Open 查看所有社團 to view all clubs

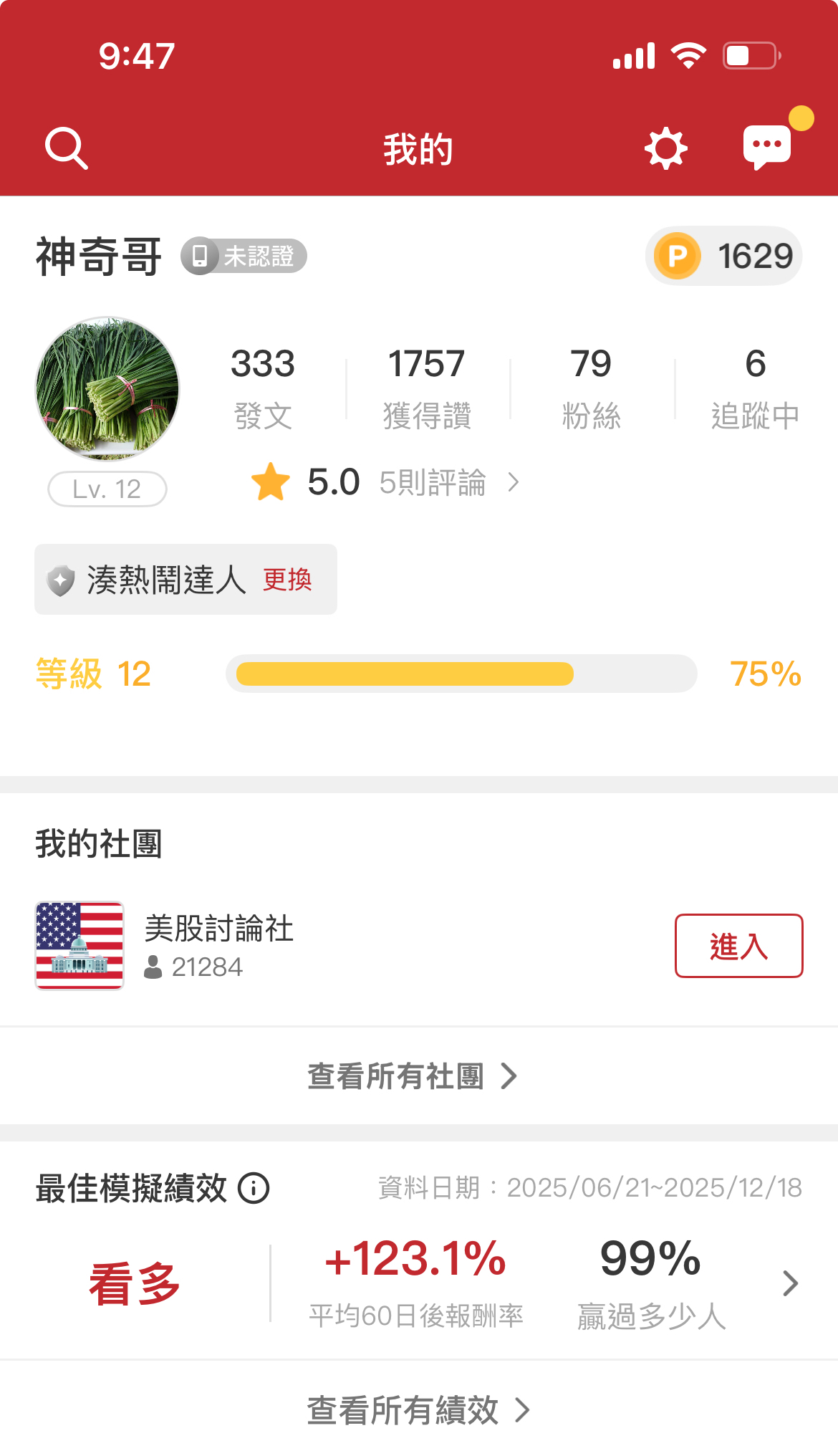412,1076
